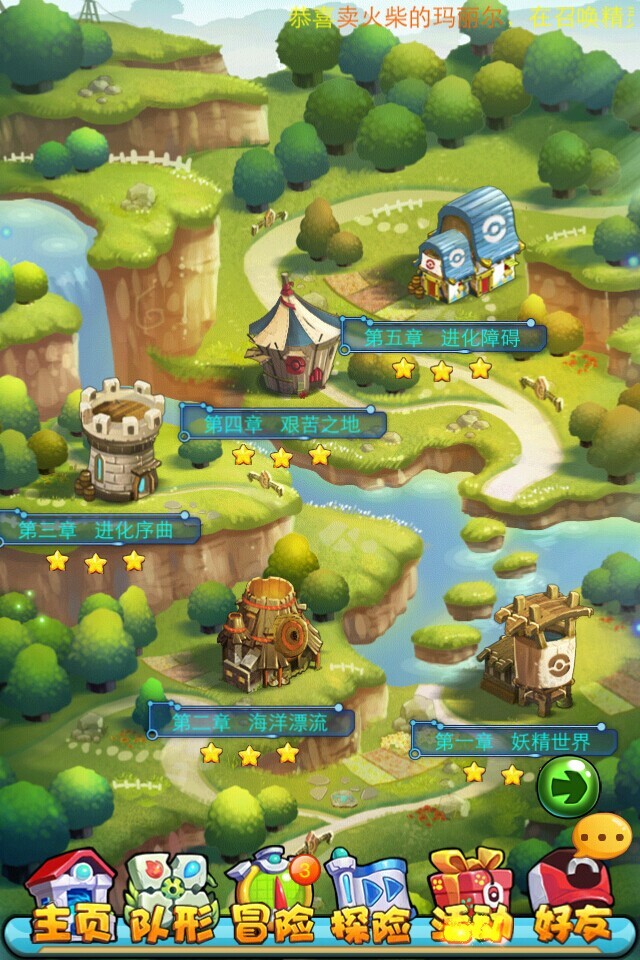Enter 第一章 妖精世界 chapter
Viewport: 640px width, 960px height.
point(513,742)
